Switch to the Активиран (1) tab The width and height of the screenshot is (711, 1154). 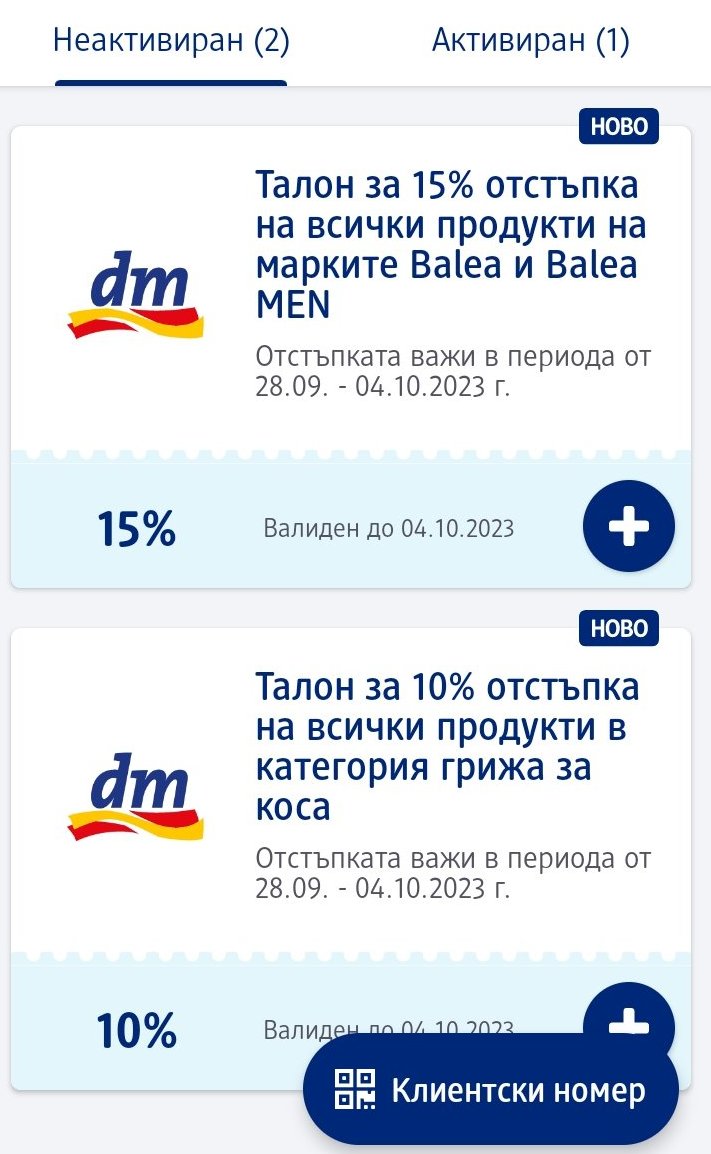pyautogui.click(x=531, y=40)
